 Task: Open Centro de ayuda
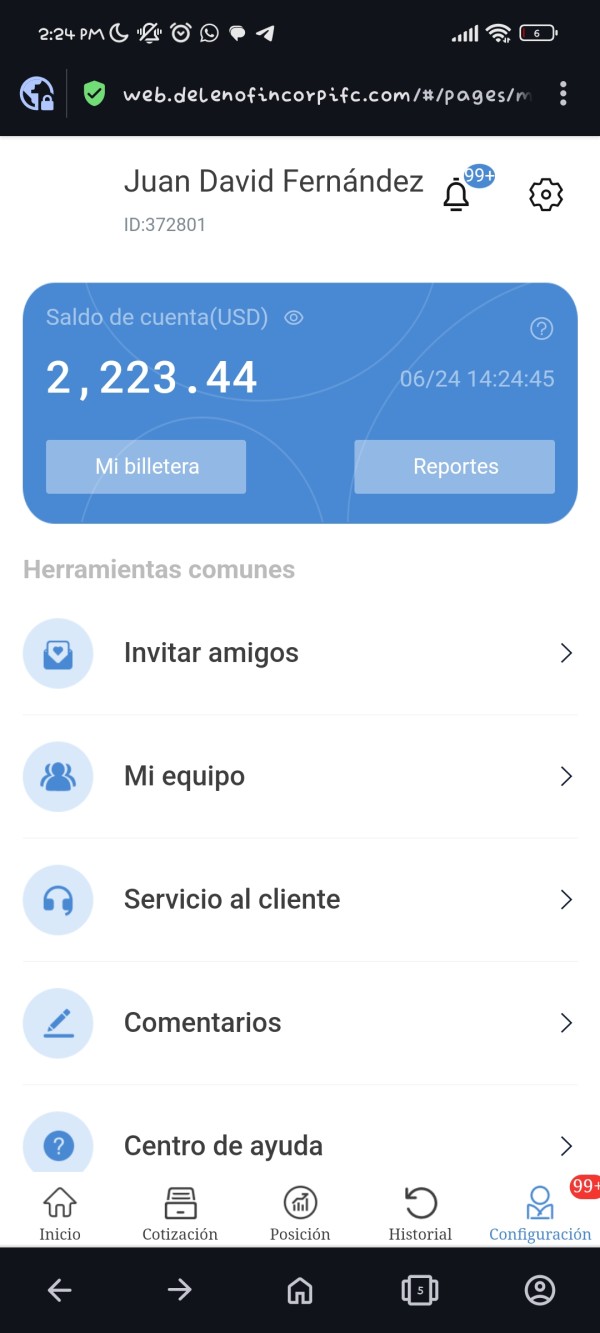[x=300, y=1145]
